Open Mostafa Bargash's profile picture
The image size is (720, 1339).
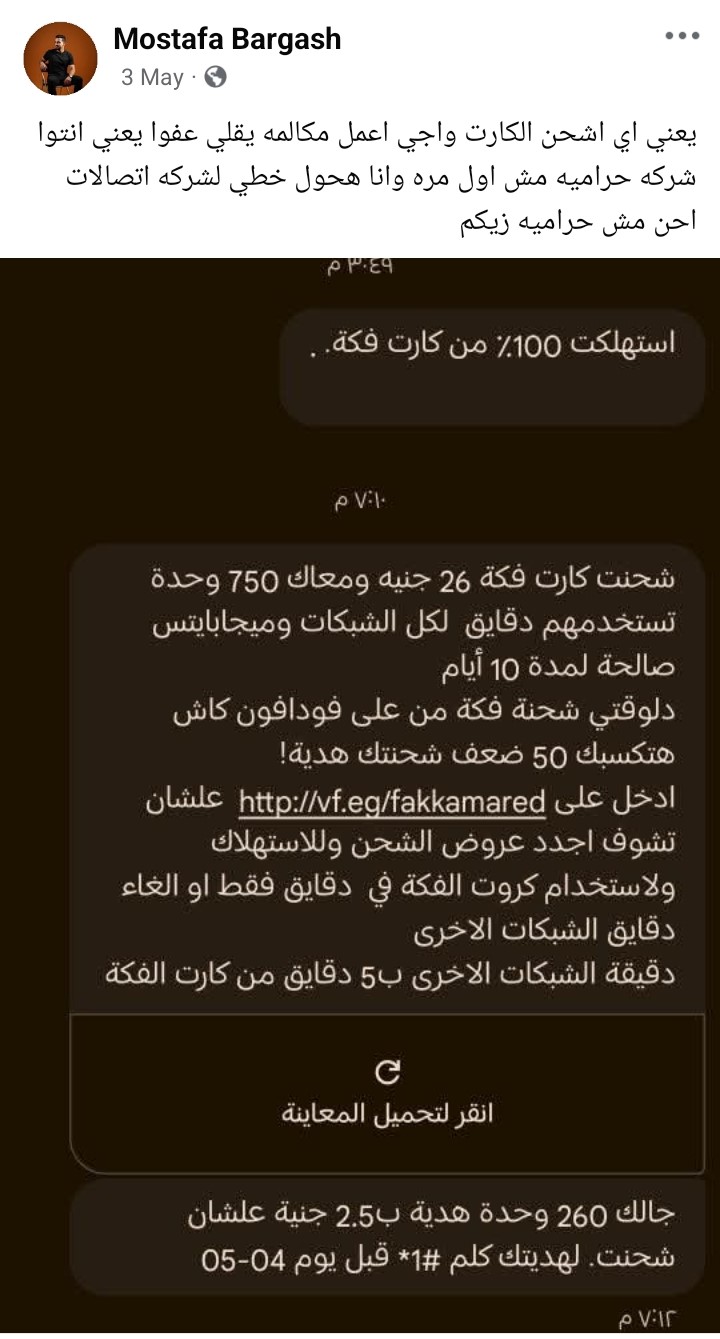click(60, 59)
